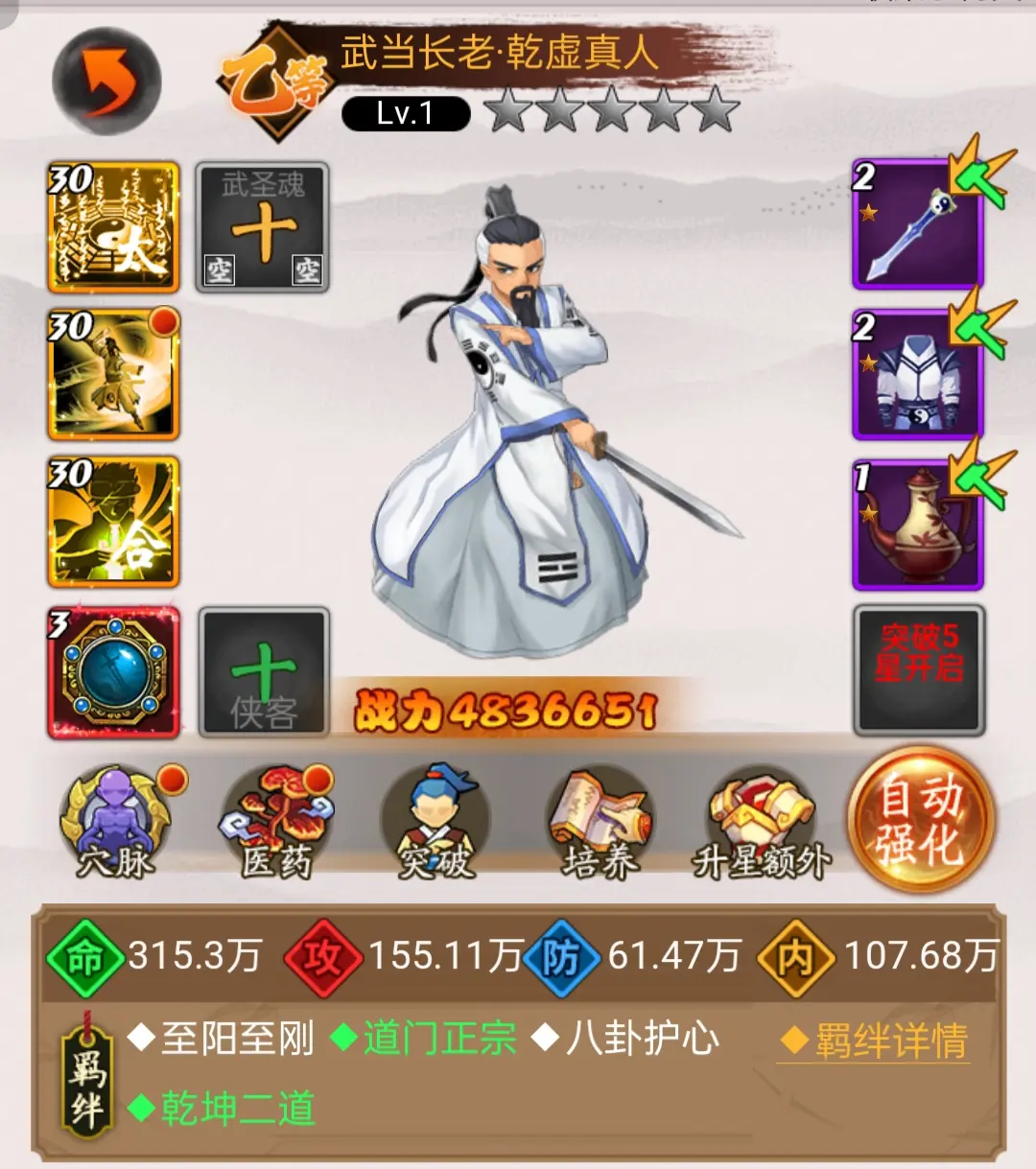1036x1169 pixels.
Task: Add a companion in 侠客 slot
Action: (264, 672)
